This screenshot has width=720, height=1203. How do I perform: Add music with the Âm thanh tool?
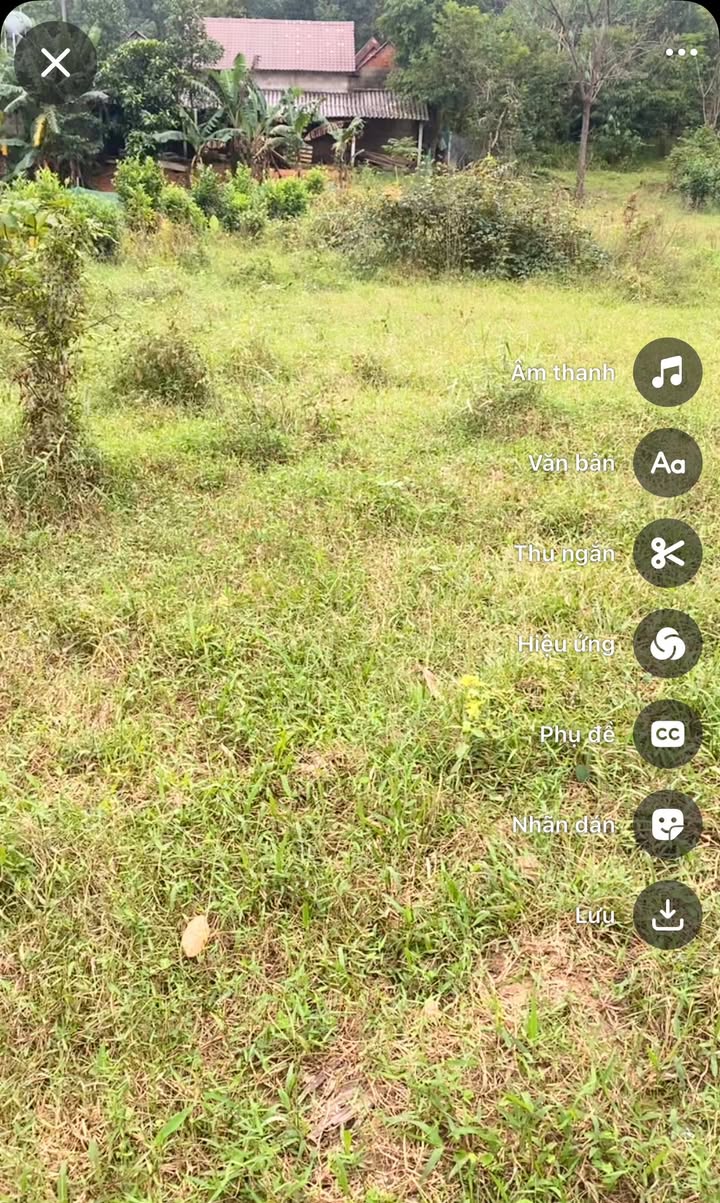667,372
